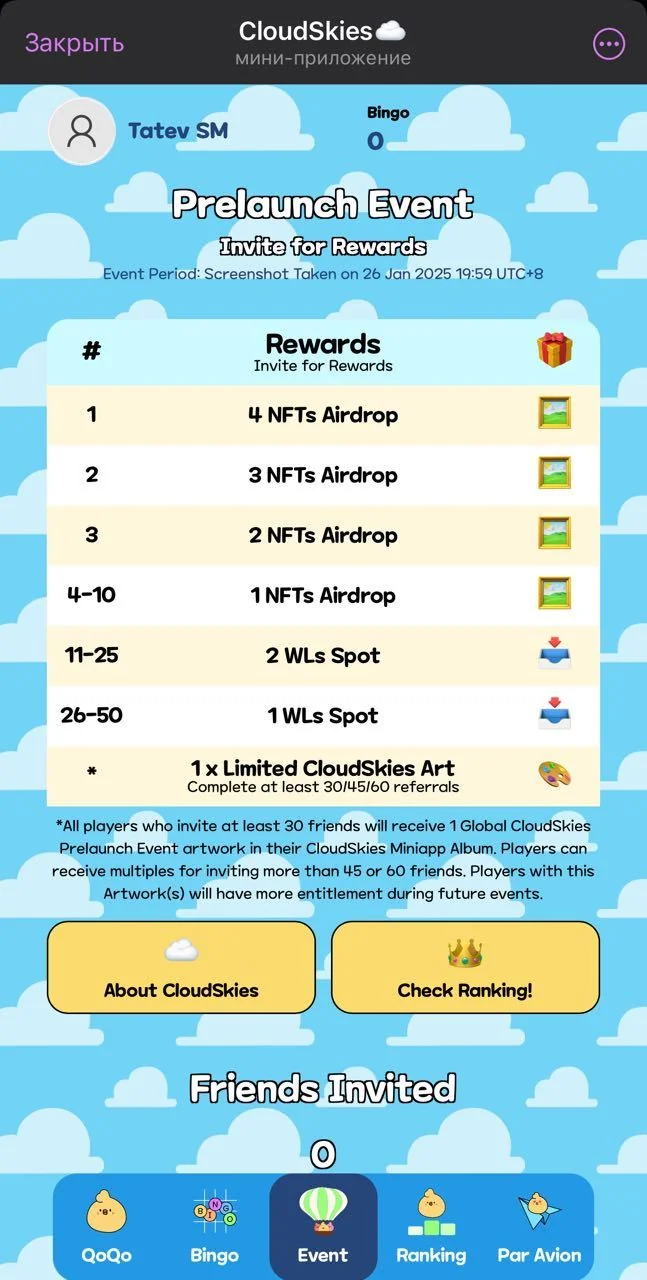Open the Ranking tab
The height and width of the screenshot is (1280, 647).
pyautogui.click(x=431, y=1227)
